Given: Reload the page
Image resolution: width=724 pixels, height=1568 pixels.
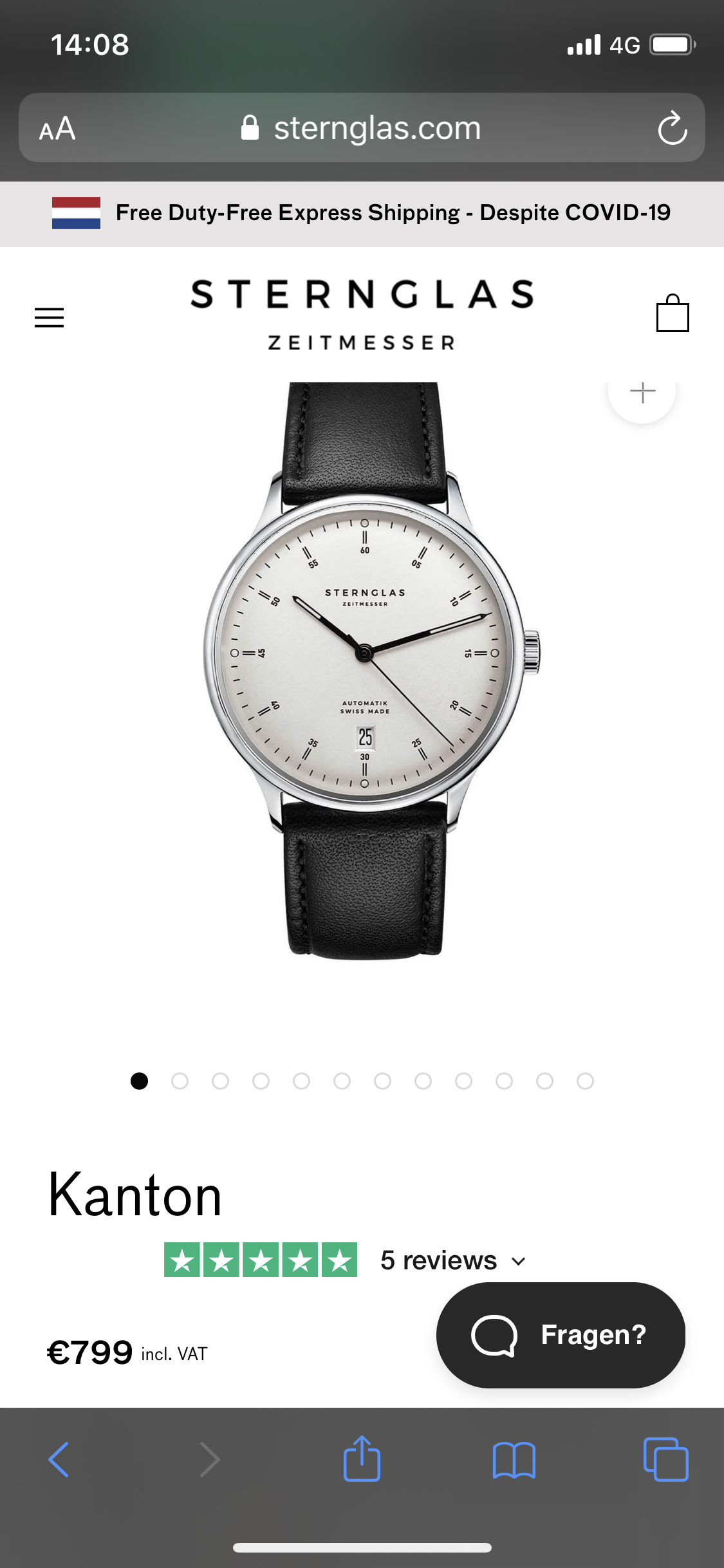Looking at the screenshot, I should (673, 128).
